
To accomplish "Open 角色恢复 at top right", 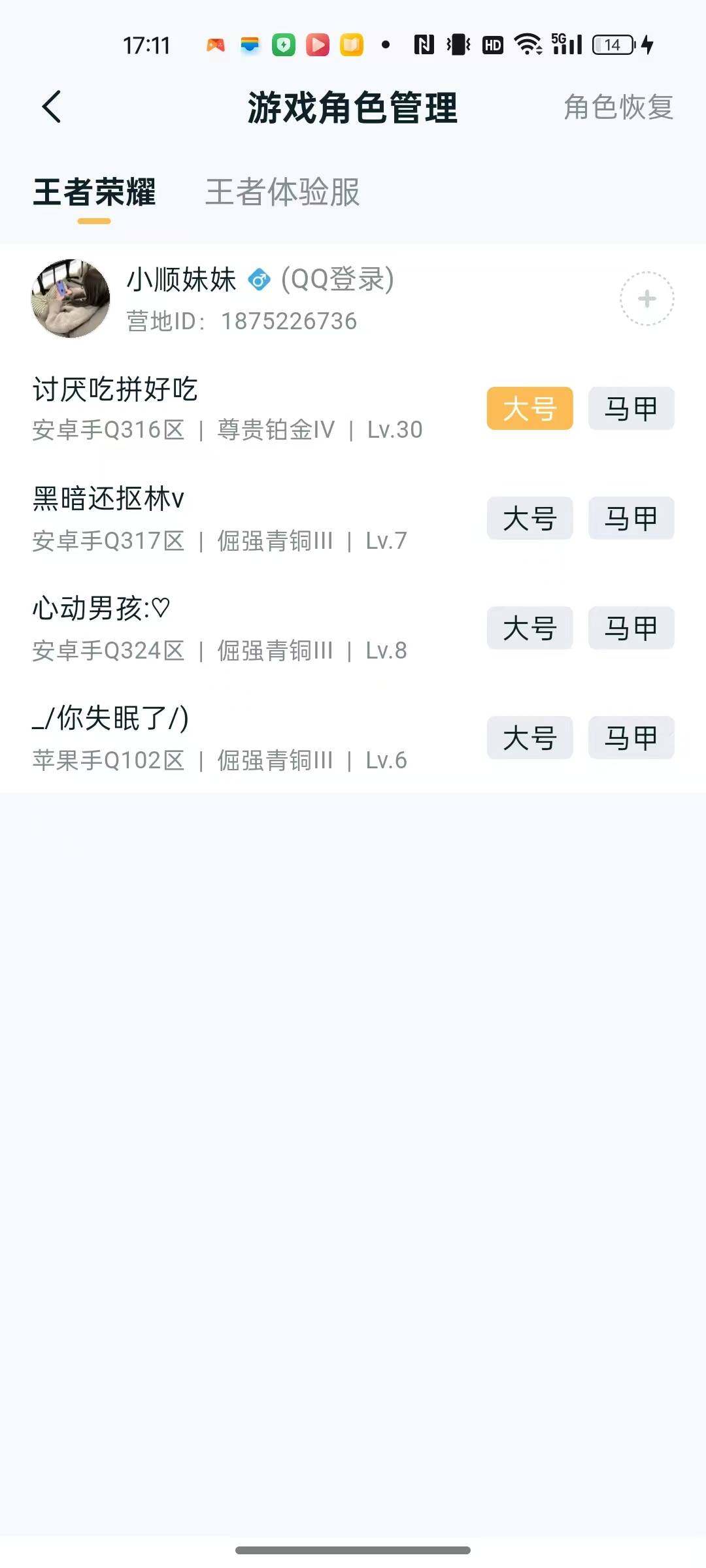I will pyautogui.click(x=617, y=109).
